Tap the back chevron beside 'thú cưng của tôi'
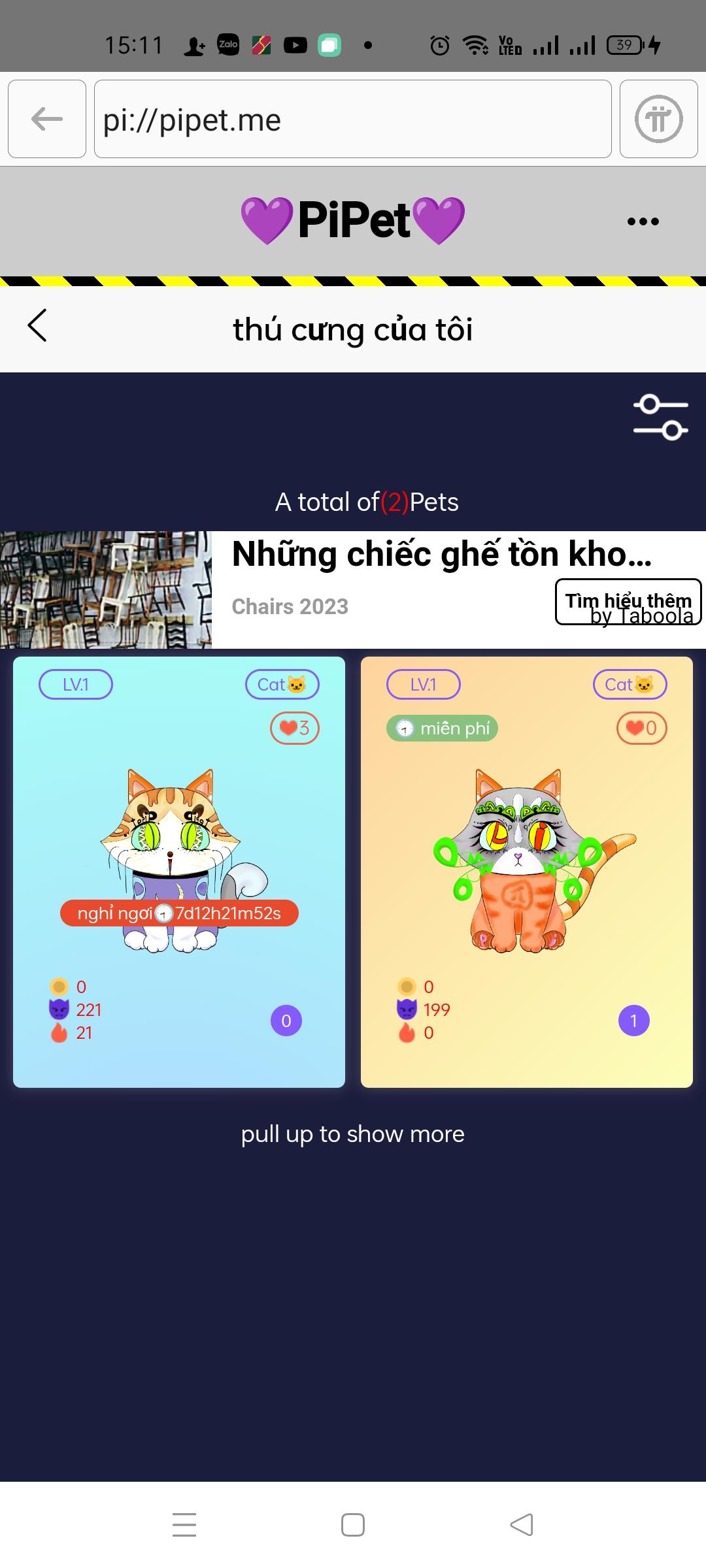The height and width of the screenshot is (1568, 706). pos(38,325)
